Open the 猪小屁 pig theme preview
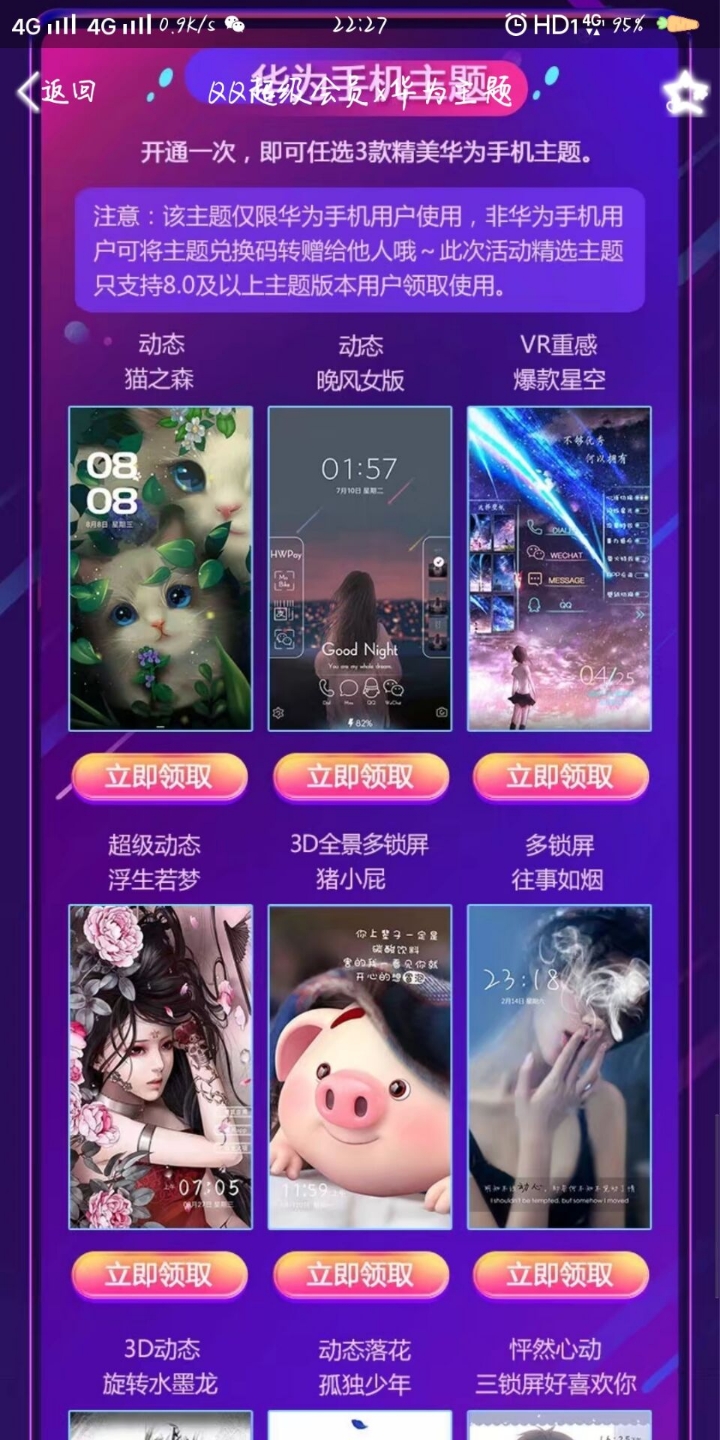The image size is (720, 1440). point(360,1067)
